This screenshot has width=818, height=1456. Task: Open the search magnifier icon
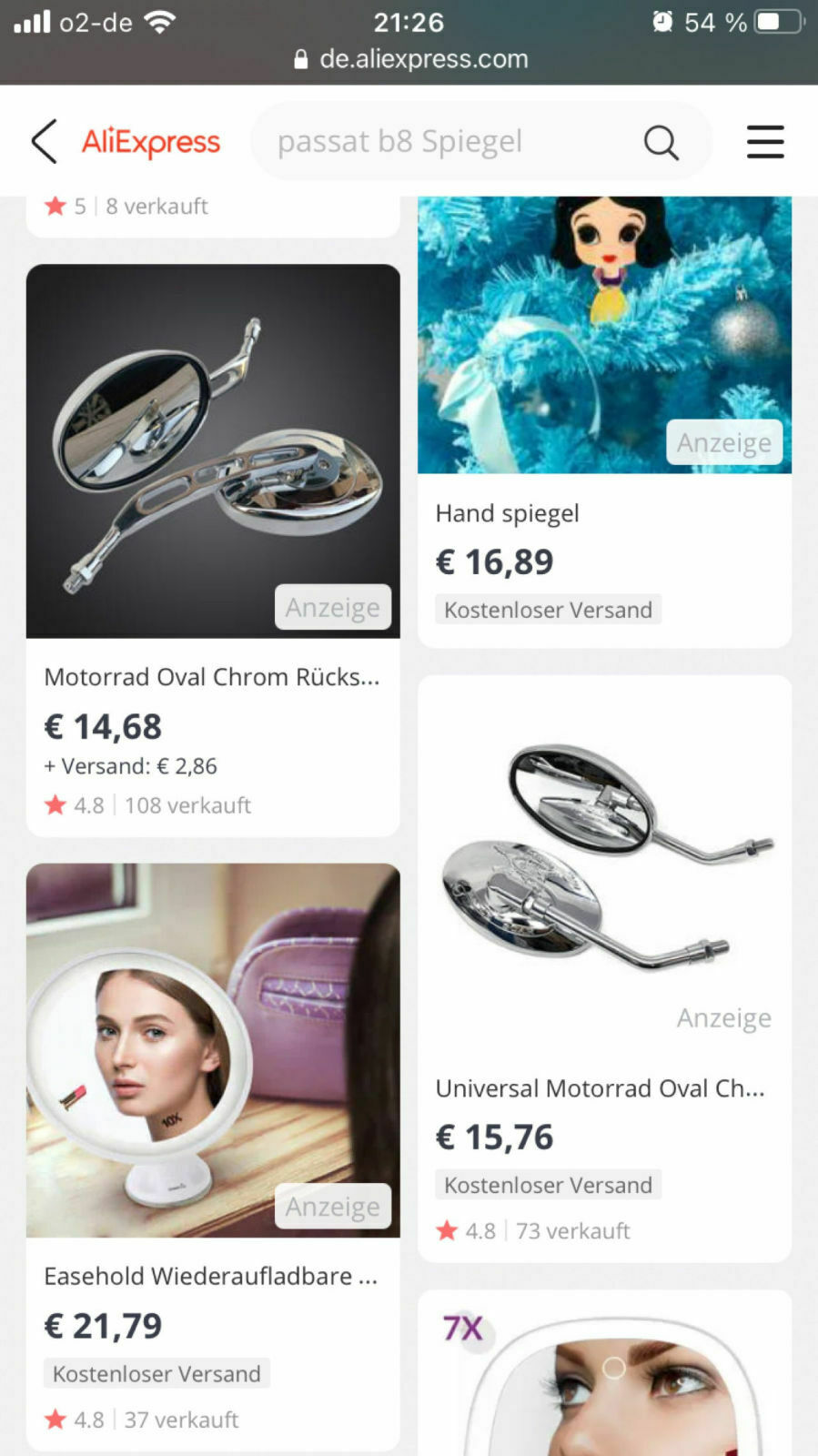pos(661,142)
